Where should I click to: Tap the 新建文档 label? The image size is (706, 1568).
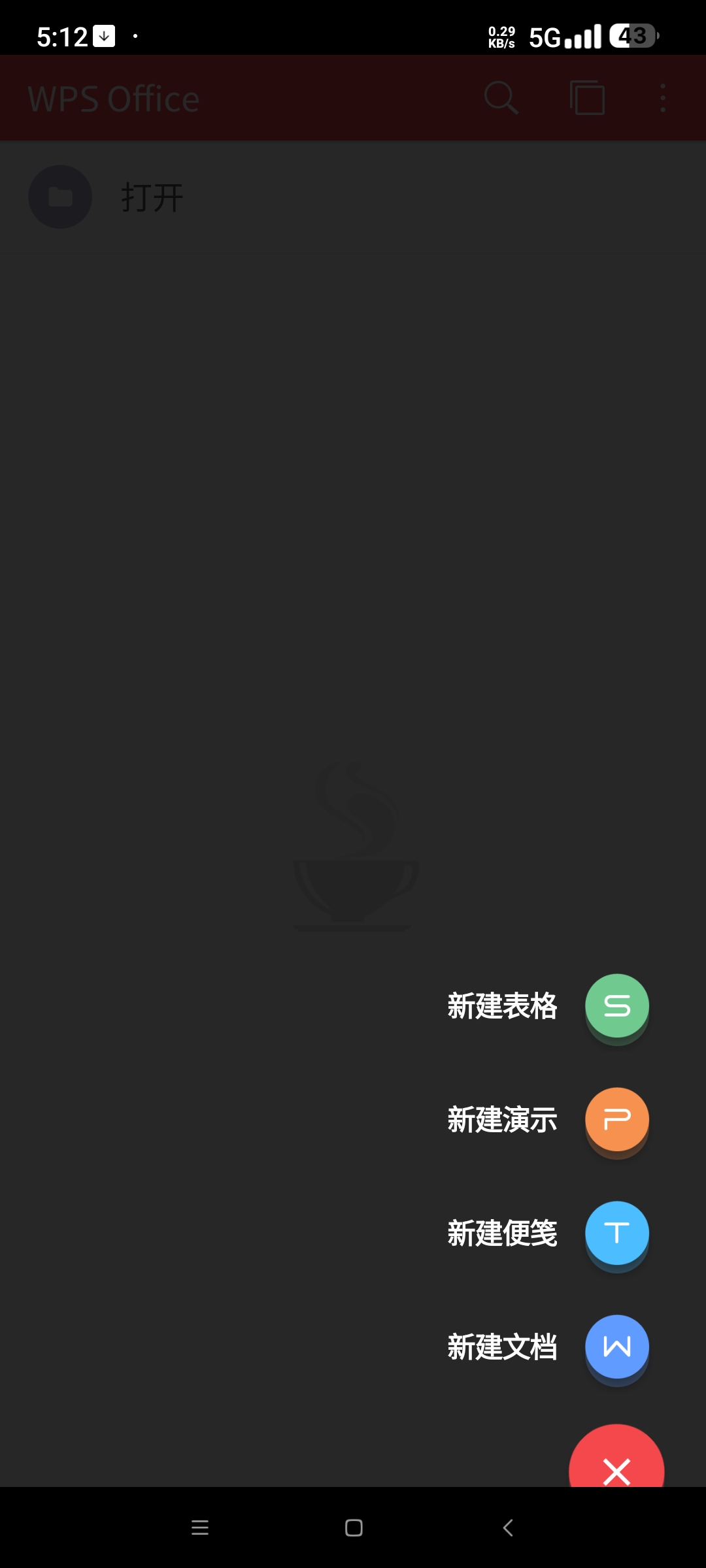click(x=503, y=1347)
